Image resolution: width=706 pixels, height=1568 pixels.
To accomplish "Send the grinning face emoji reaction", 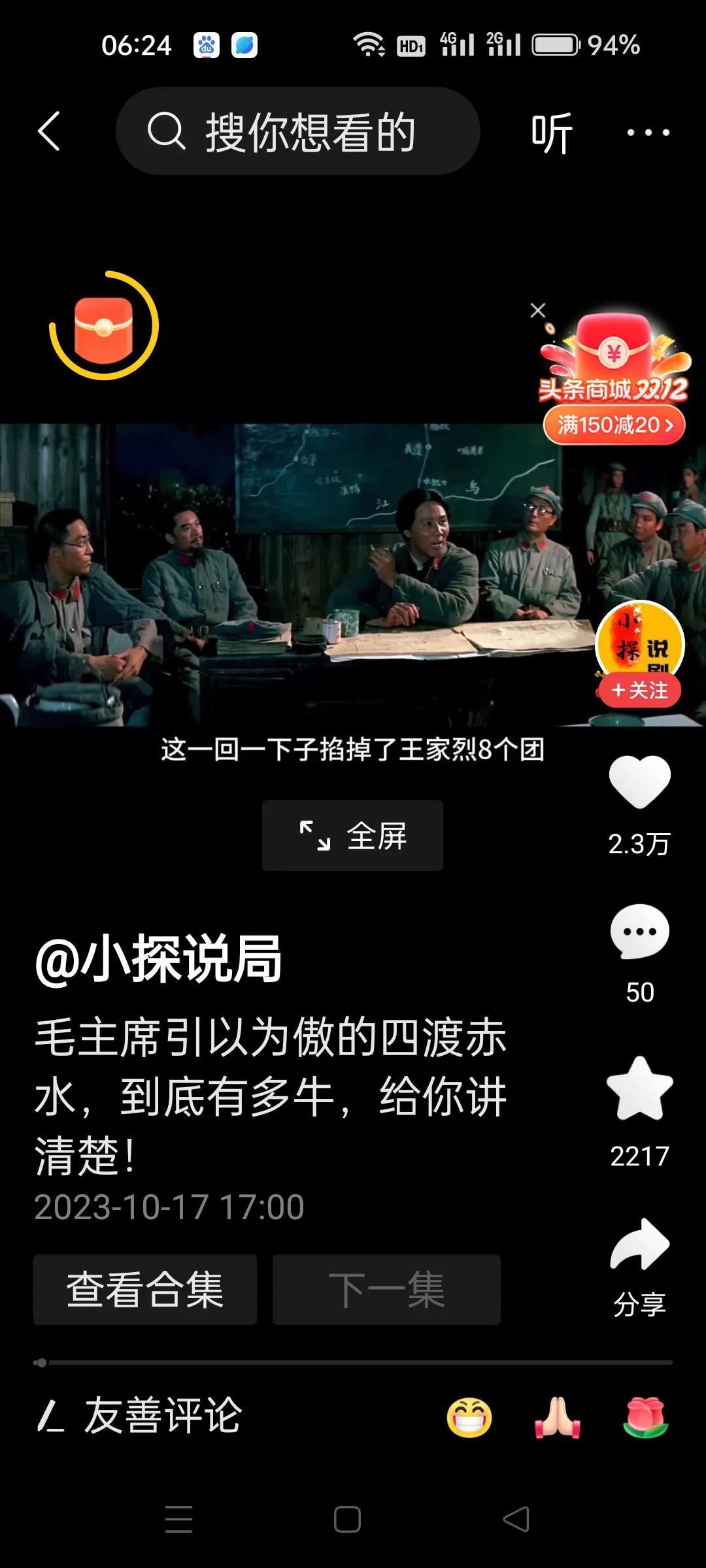I will tap(469, 1417).
